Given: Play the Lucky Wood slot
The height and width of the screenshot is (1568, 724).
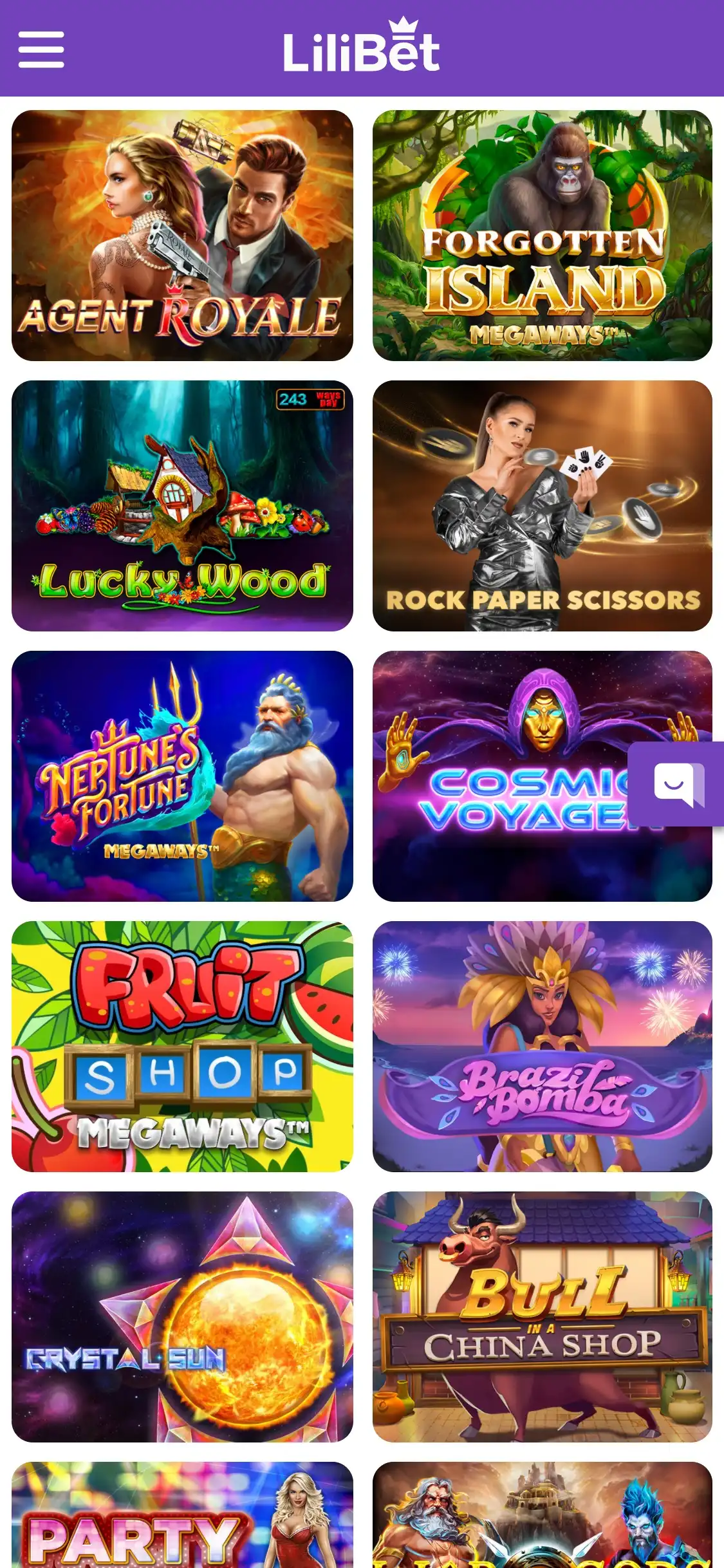Looking at the screenshot, I should 182,506.
